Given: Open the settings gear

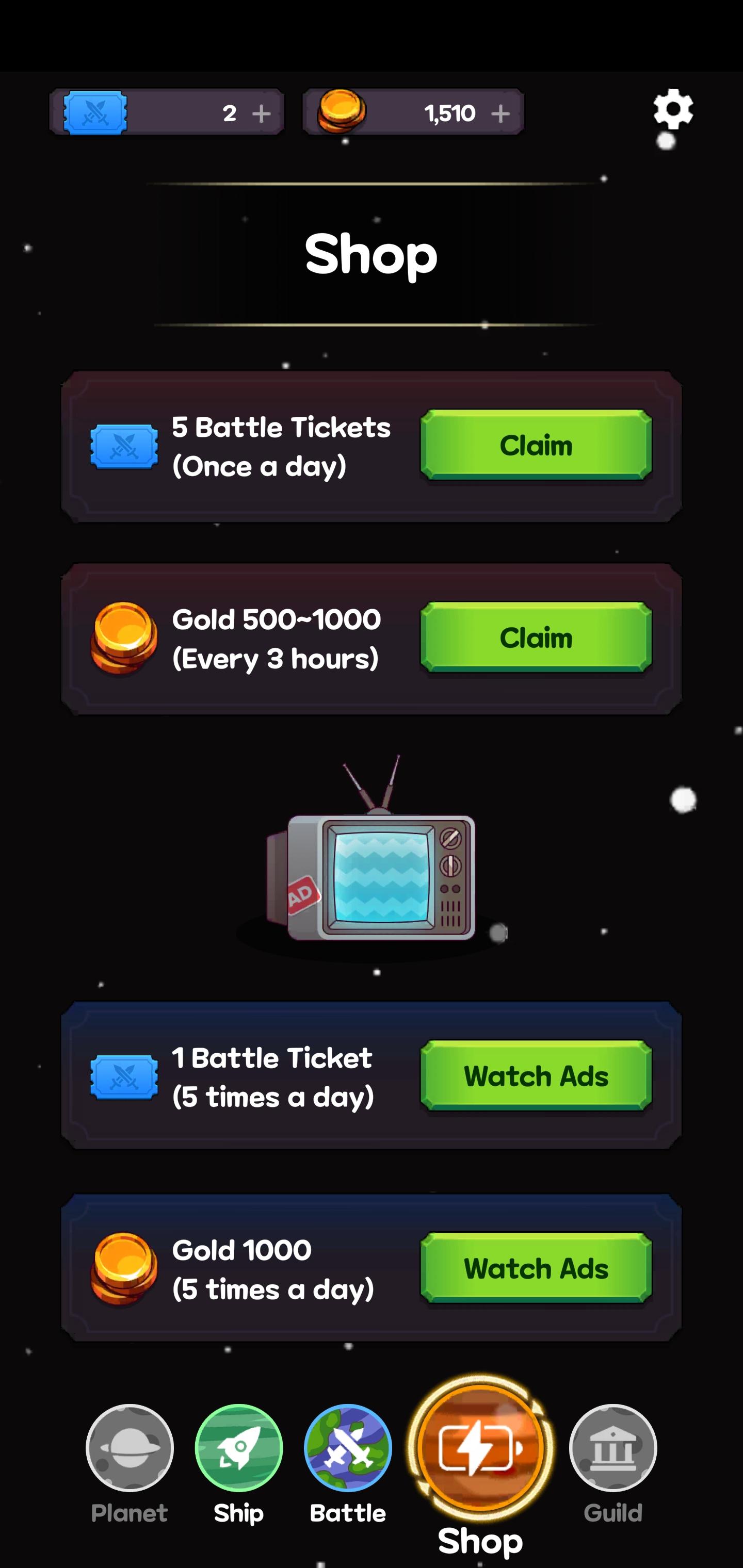Looking at the screenshot, I should click(672, 109).
